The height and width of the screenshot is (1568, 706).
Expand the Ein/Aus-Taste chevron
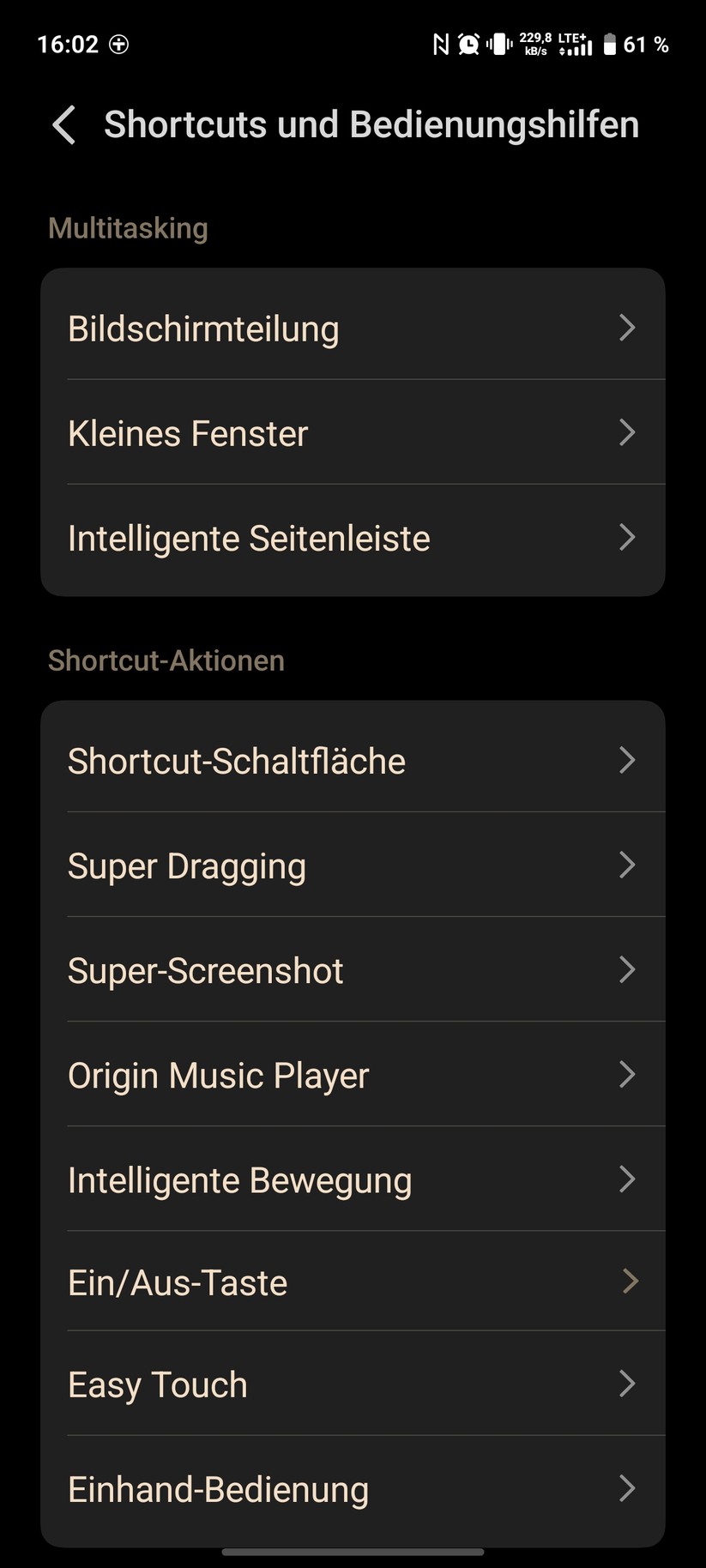[631, 1282]
